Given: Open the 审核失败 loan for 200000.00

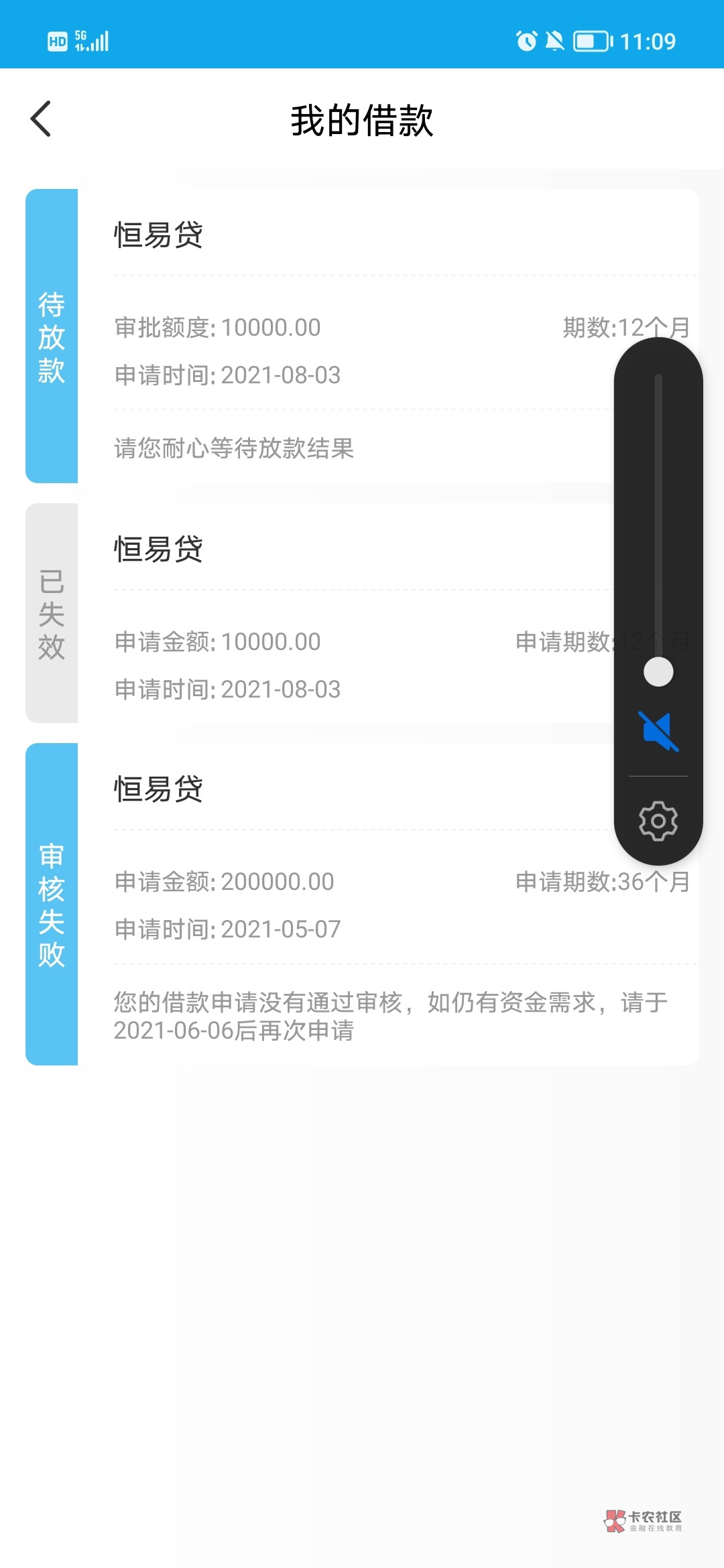Looking at the screenshot, I should (362, 904).
